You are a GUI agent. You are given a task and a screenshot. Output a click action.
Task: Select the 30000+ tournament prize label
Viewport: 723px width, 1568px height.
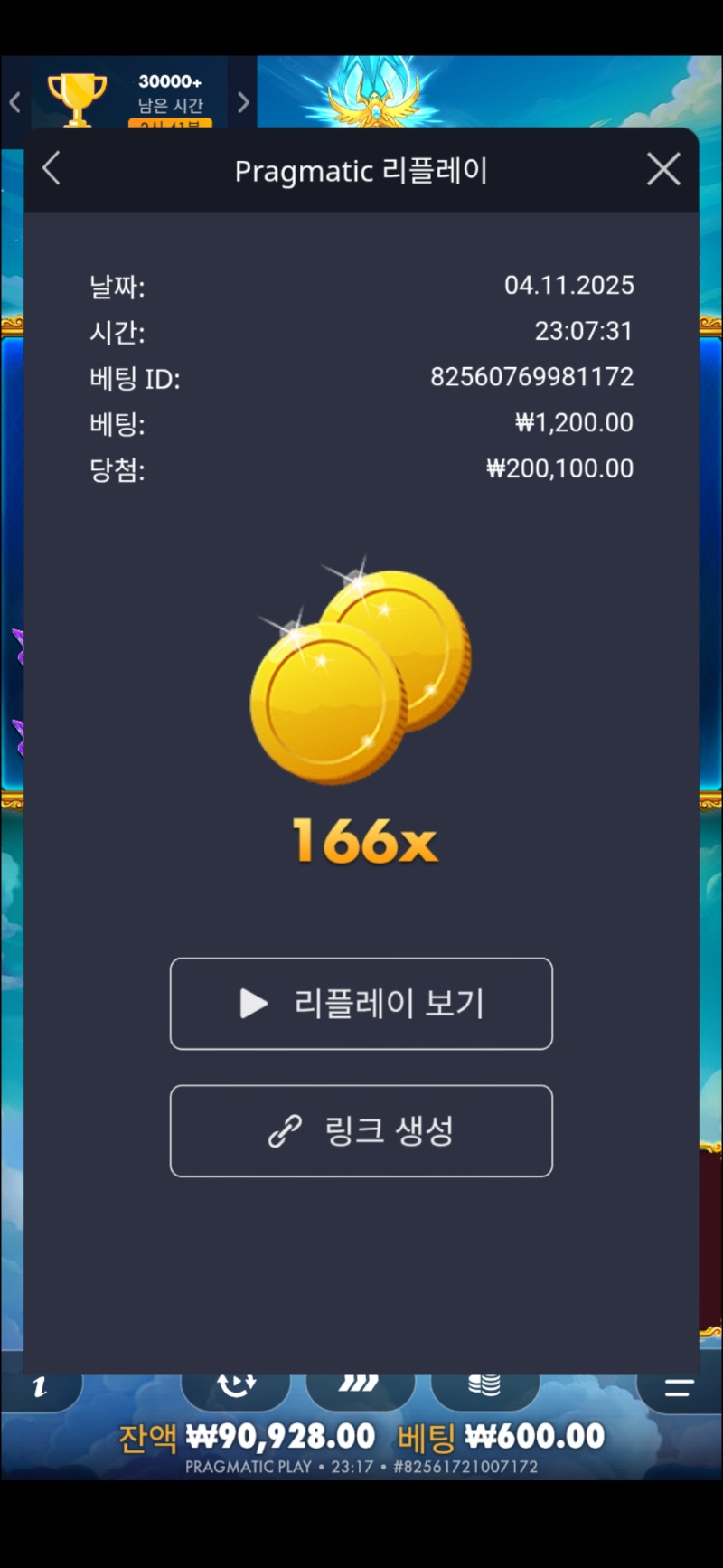click(x=171, y=80)
